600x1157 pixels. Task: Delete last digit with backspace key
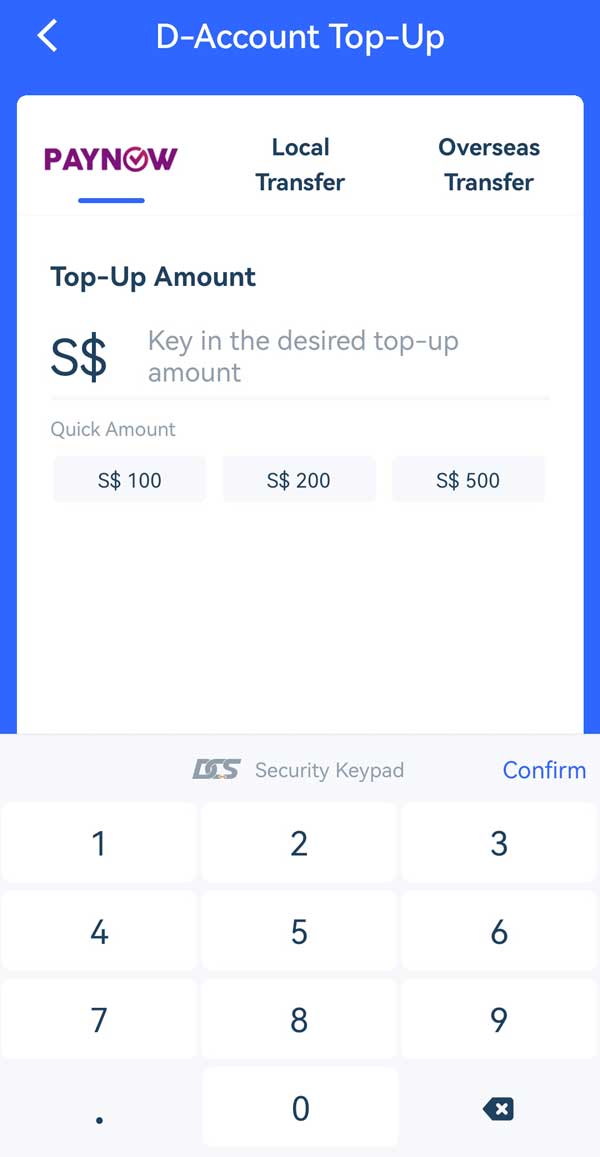(x=498, y=1108)
